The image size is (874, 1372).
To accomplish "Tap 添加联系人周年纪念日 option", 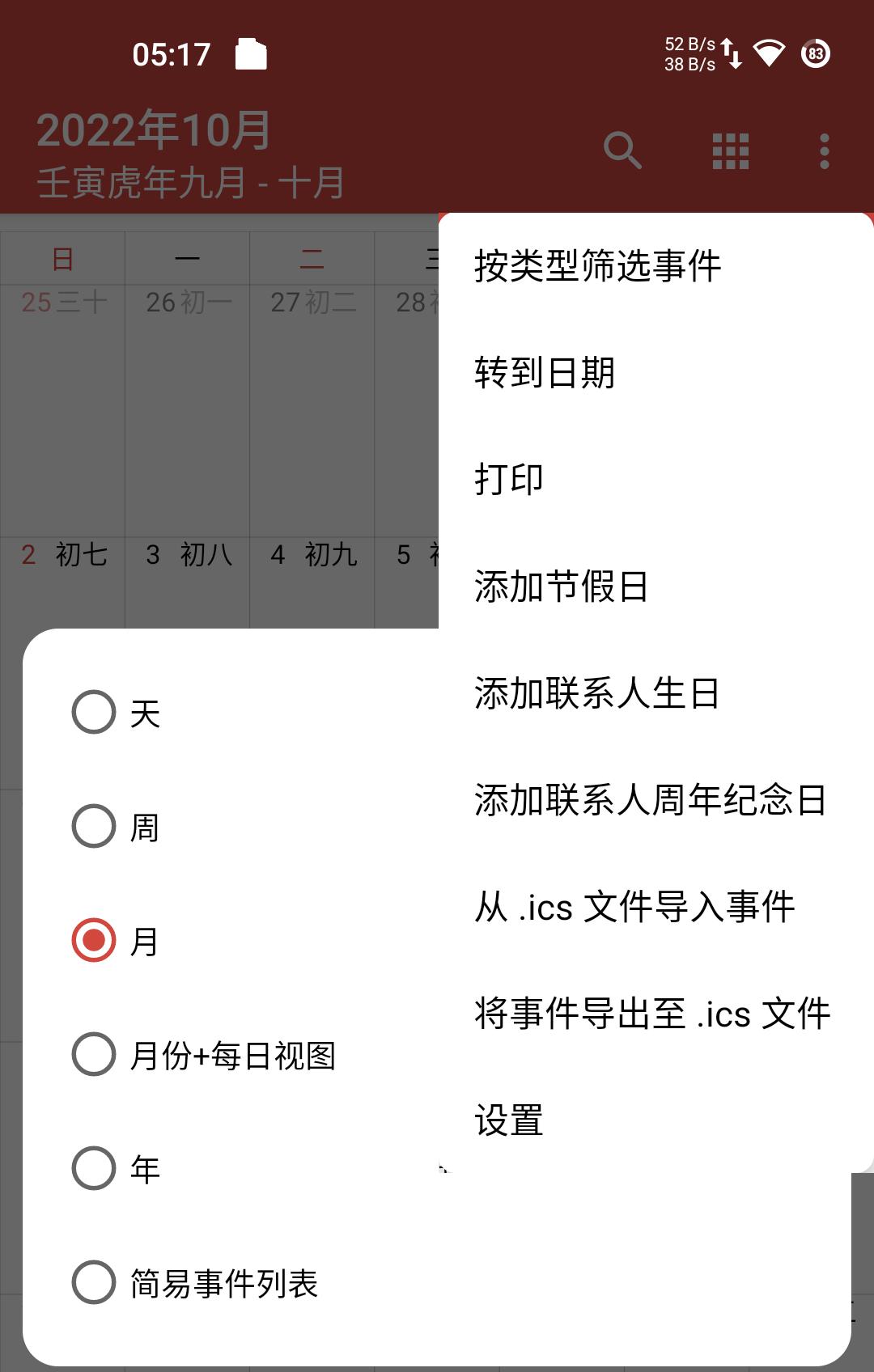I will pos(650,800).
